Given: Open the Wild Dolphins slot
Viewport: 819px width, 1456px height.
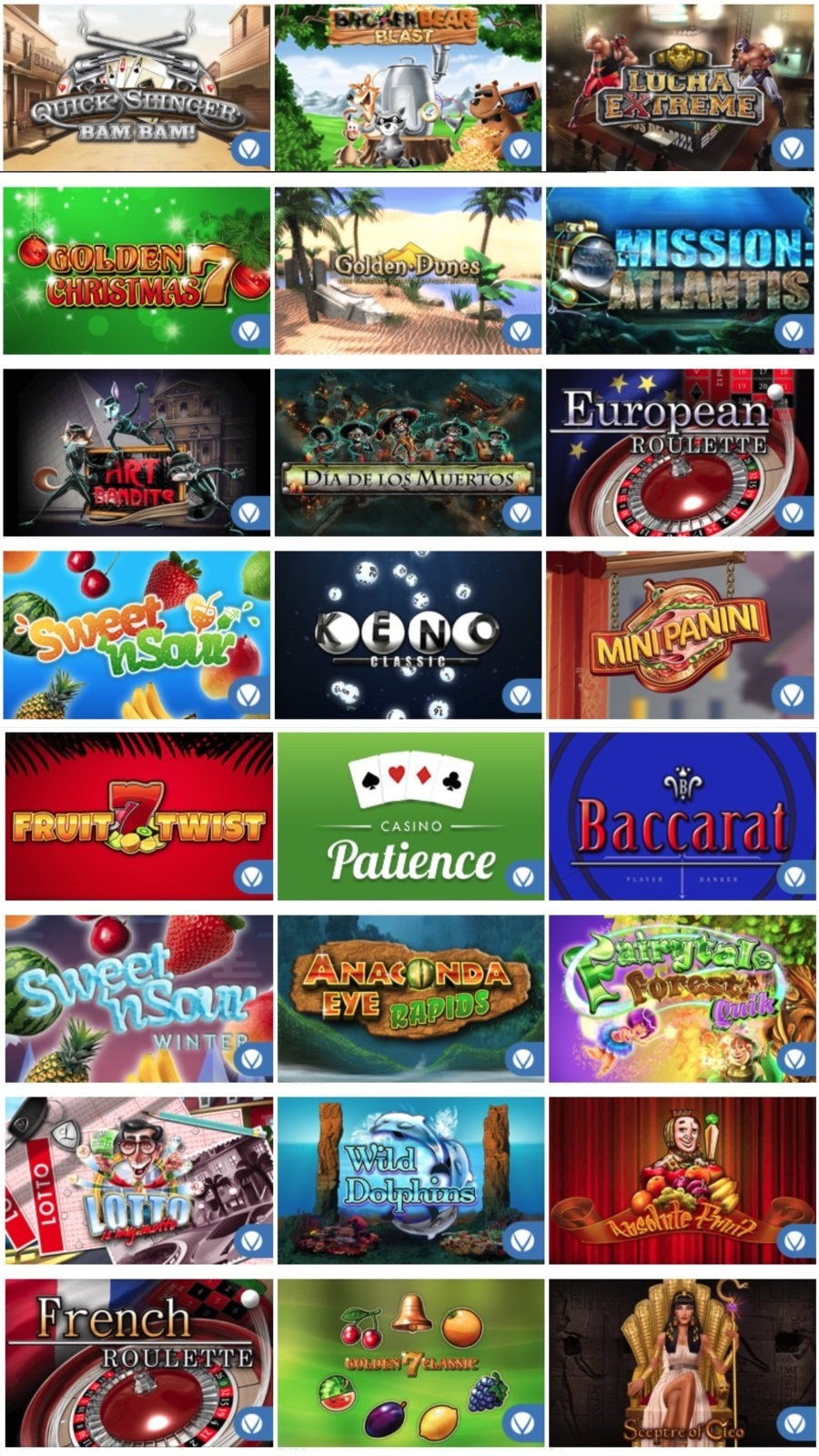Looking at the screenshot, I should point(410,1180).
